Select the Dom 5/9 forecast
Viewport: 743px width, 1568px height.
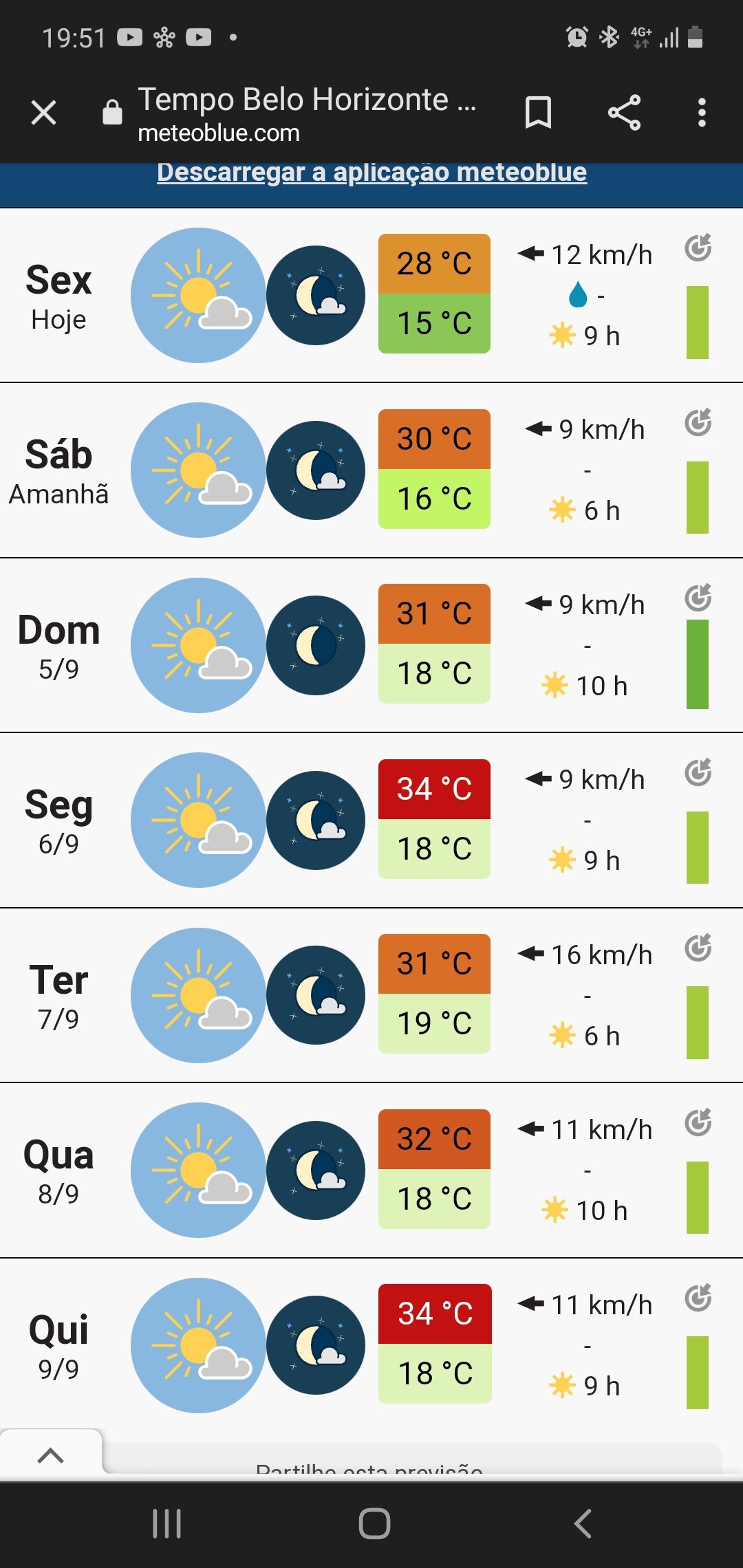[371, 645]
